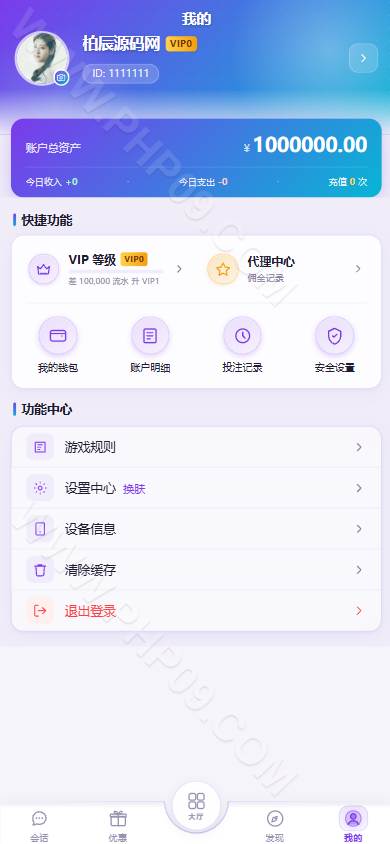Open 我的钱包 wallet
390x844 pixels.
click(x=58, y=345)
